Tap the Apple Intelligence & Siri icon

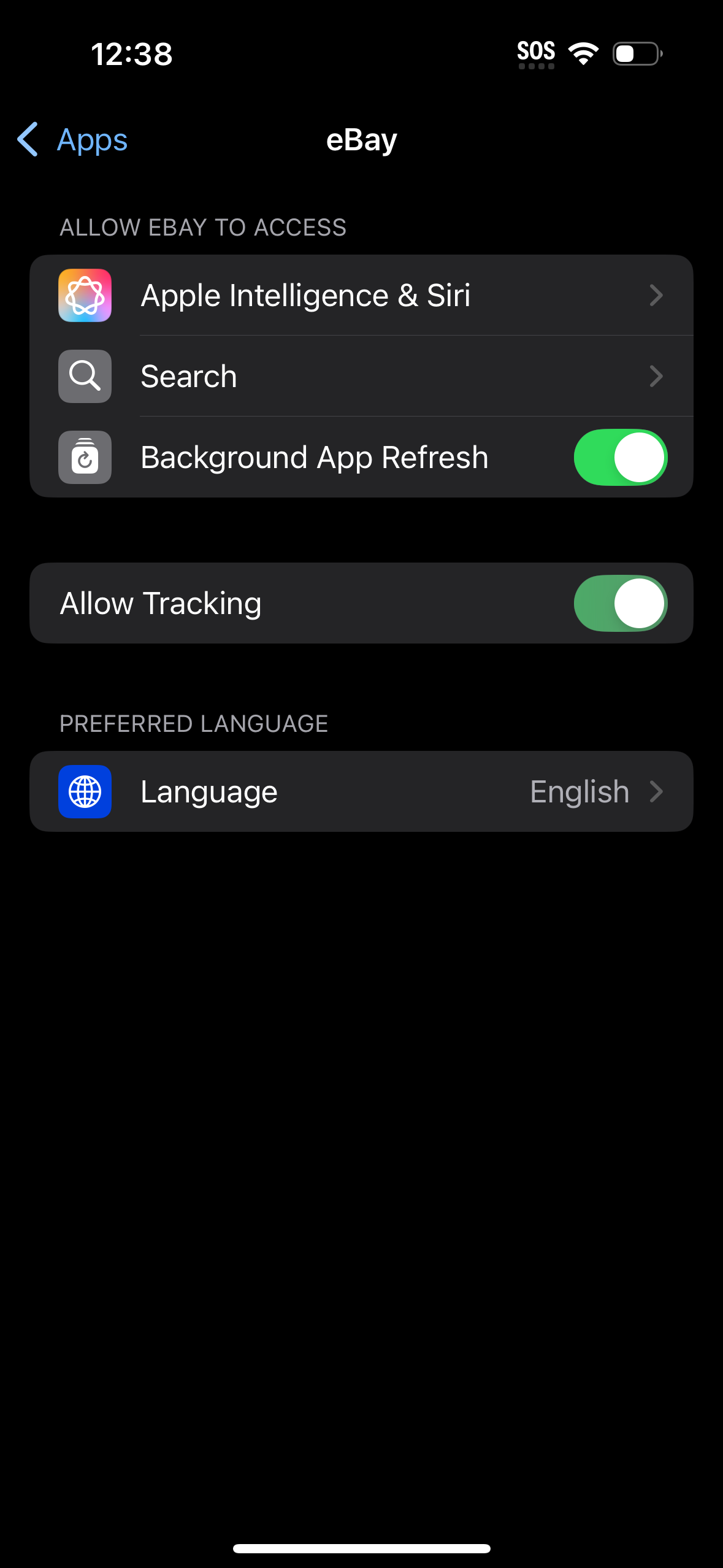pos(85,296)
